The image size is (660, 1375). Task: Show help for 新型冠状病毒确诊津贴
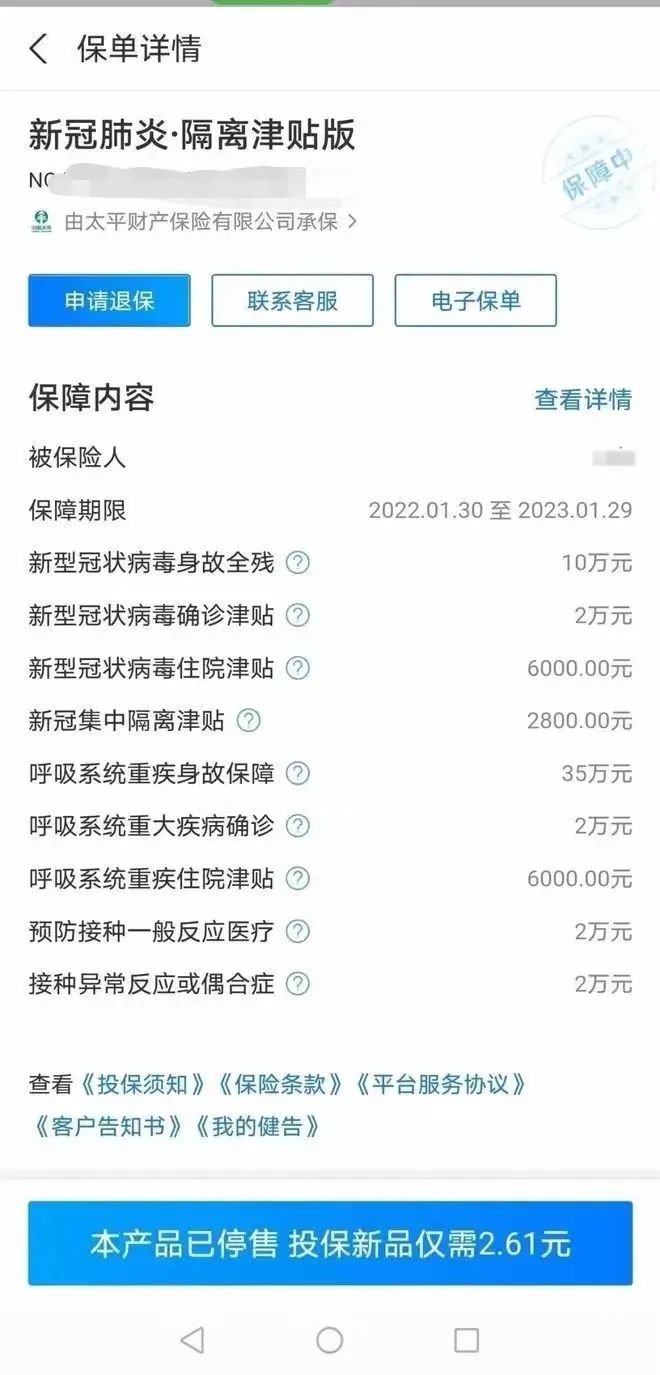tap(297, 616)
